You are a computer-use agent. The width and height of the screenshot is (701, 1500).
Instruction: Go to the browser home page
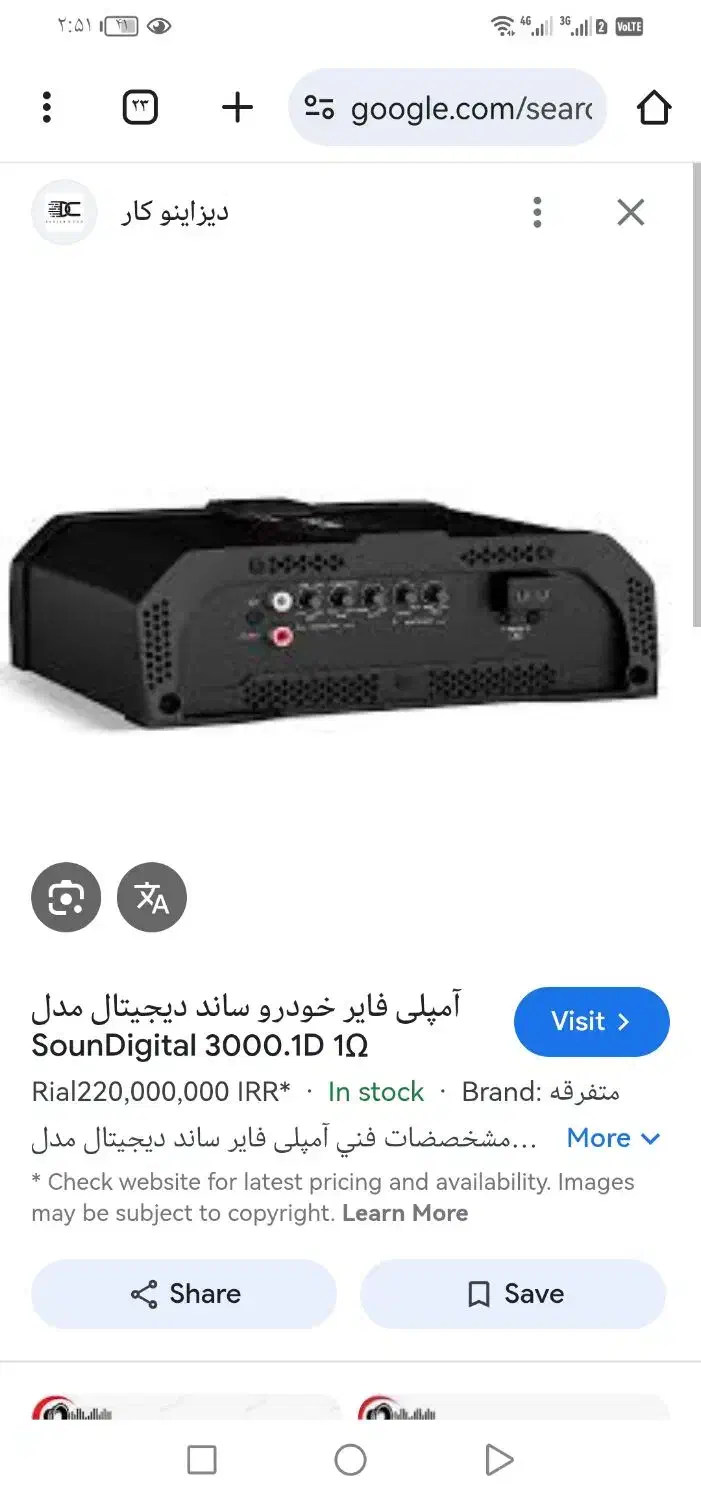coord(653,107)
